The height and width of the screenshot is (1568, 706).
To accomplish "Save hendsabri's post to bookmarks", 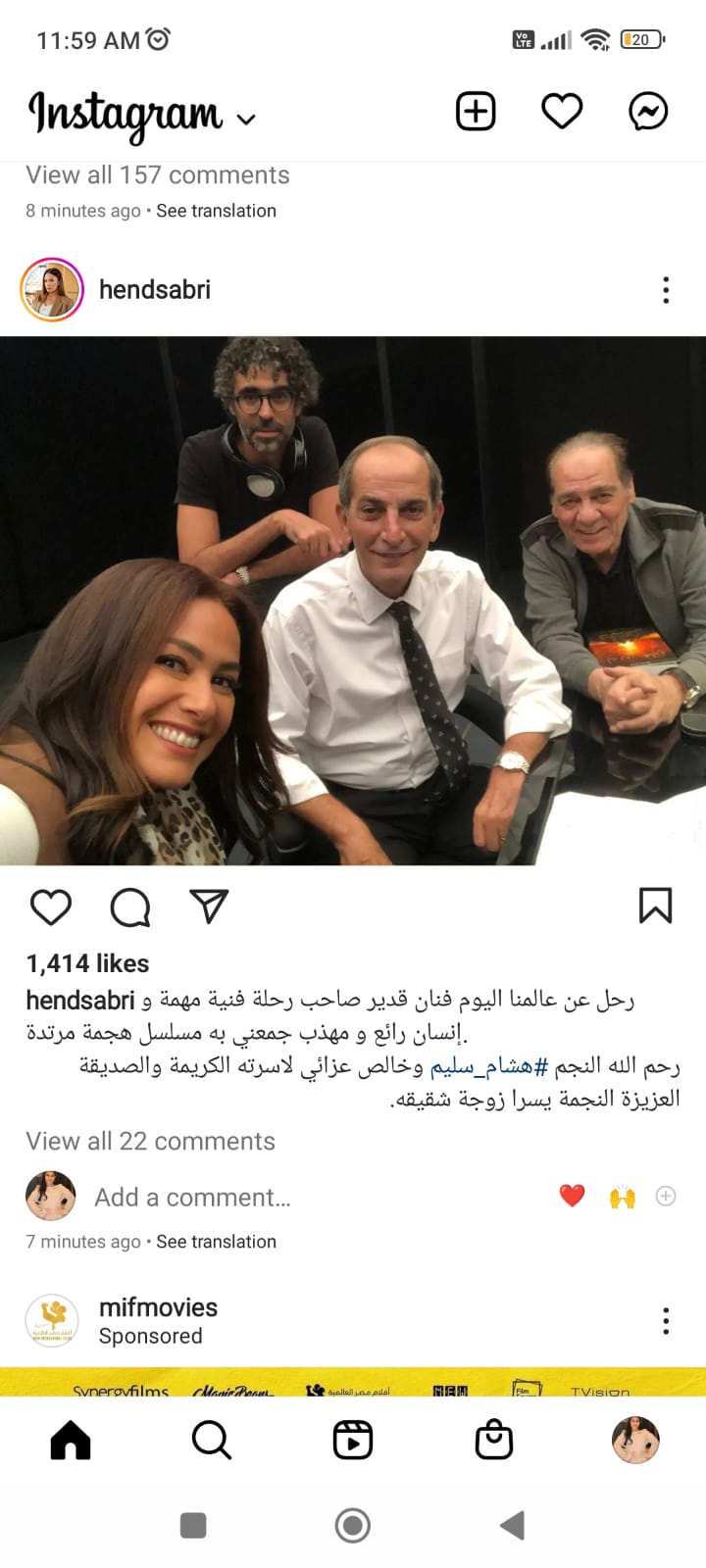I will coord(655,906).
